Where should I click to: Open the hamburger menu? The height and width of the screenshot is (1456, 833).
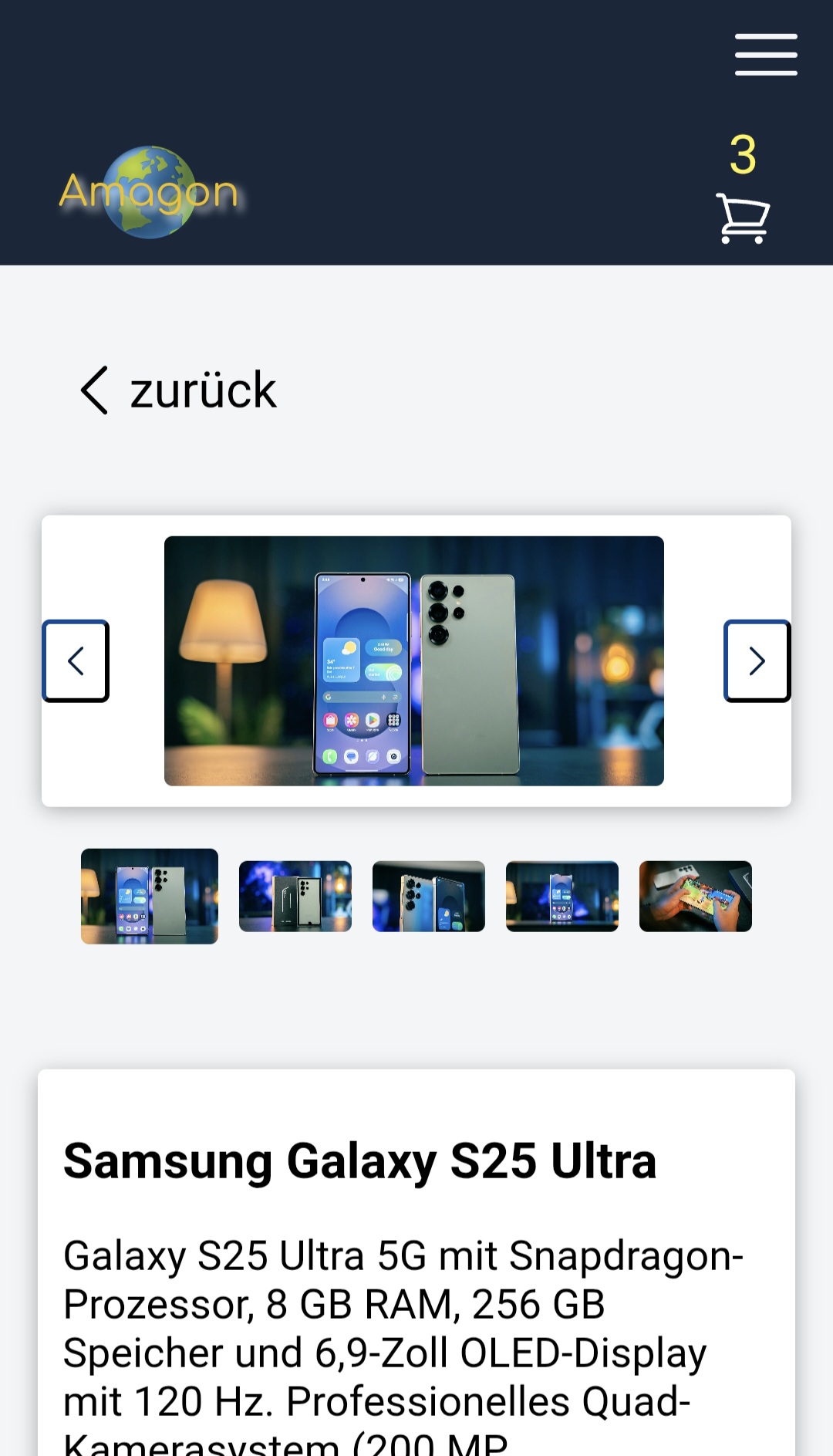click(765, 55)
